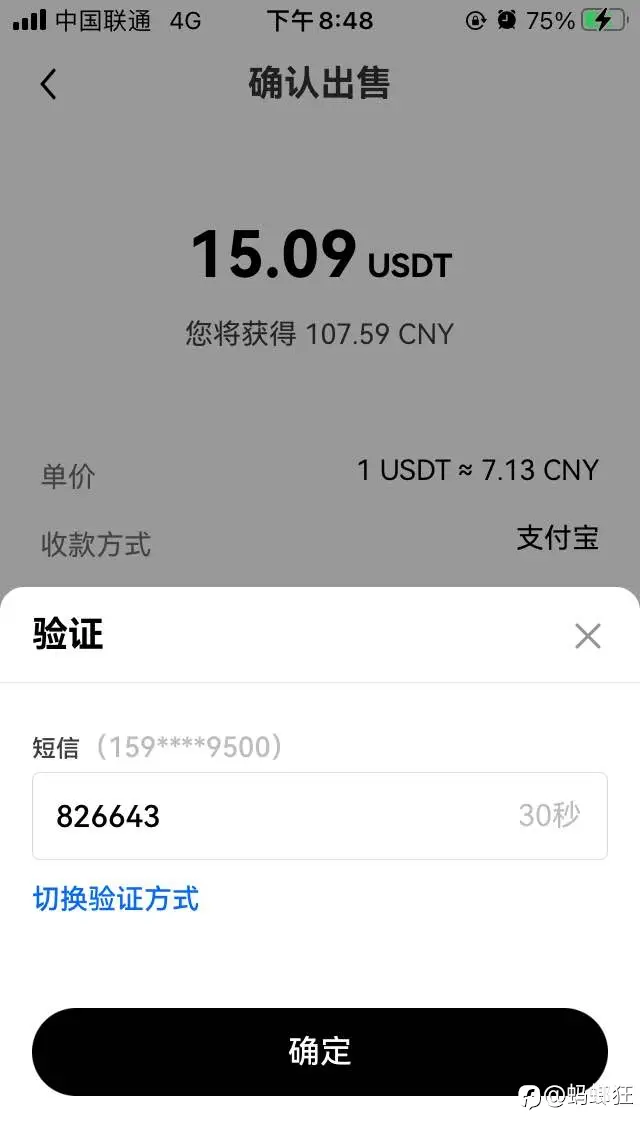Open the 切换验证方式 link

[x=116, y=899]
